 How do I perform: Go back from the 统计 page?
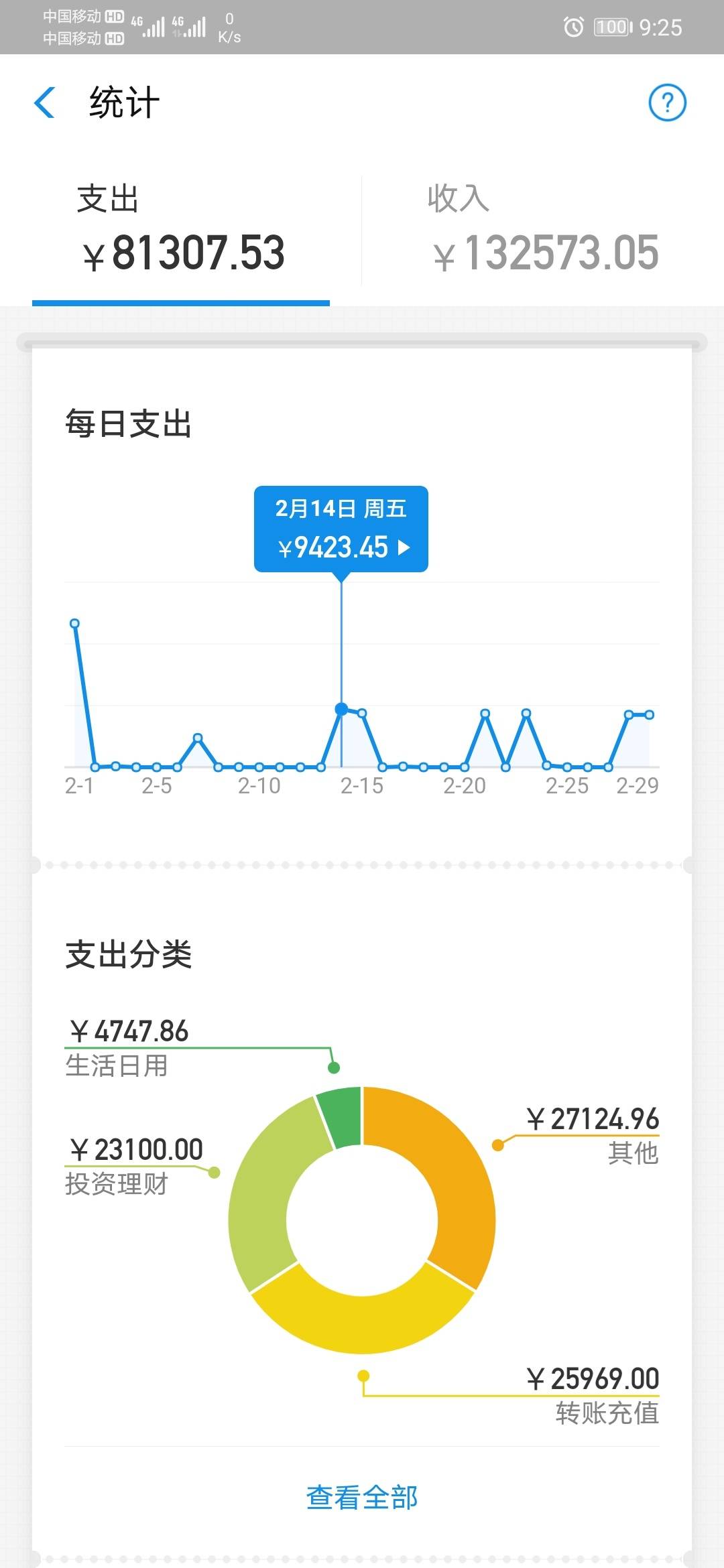point(44,103)
